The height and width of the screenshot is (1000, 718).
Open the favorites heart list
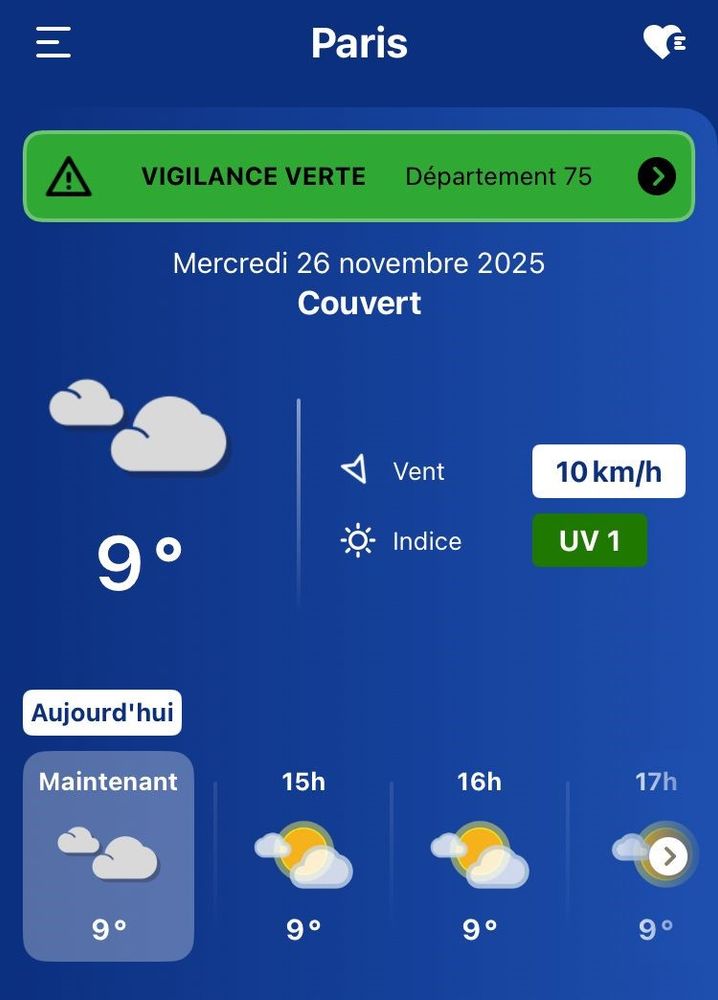(663, 42)
